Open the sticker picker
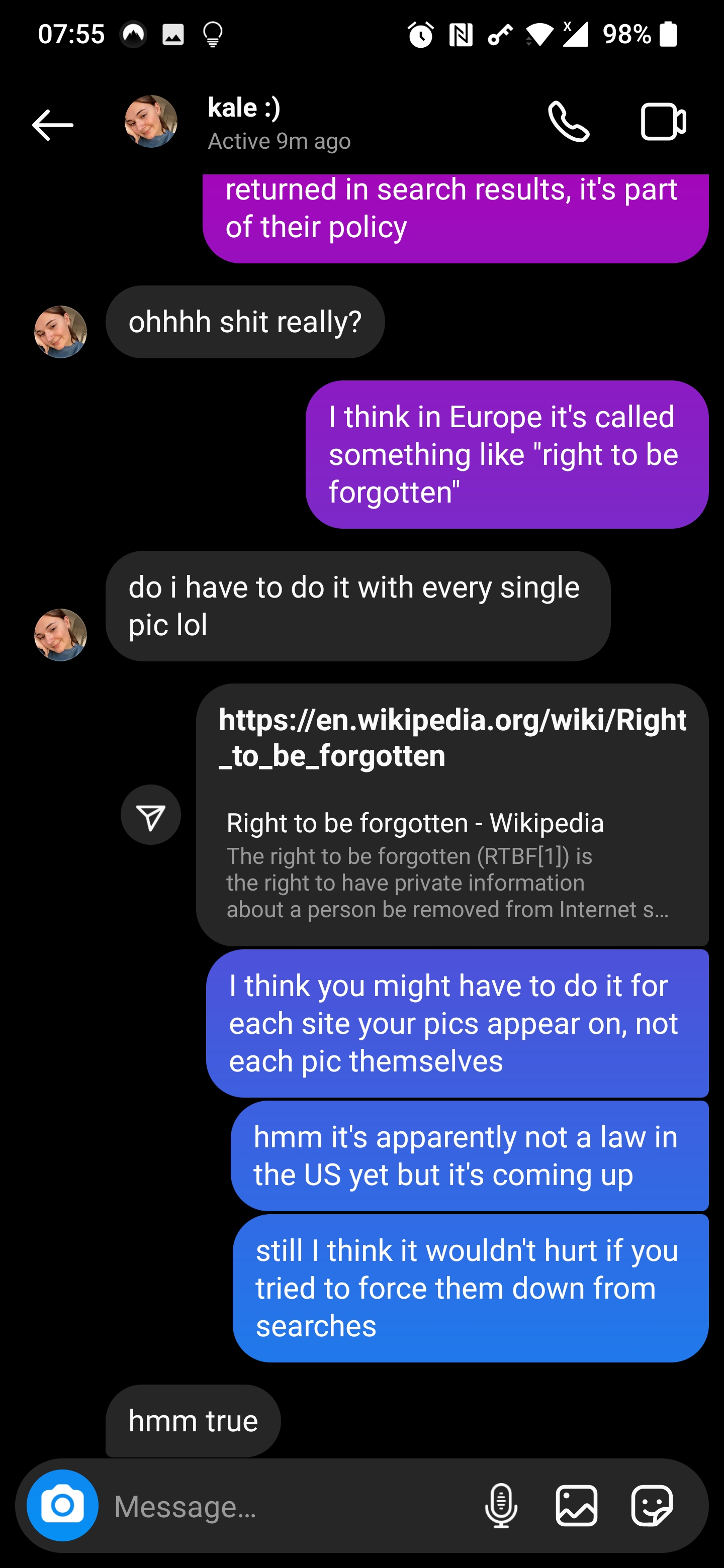724x1568 pixels. (652, 1506)
